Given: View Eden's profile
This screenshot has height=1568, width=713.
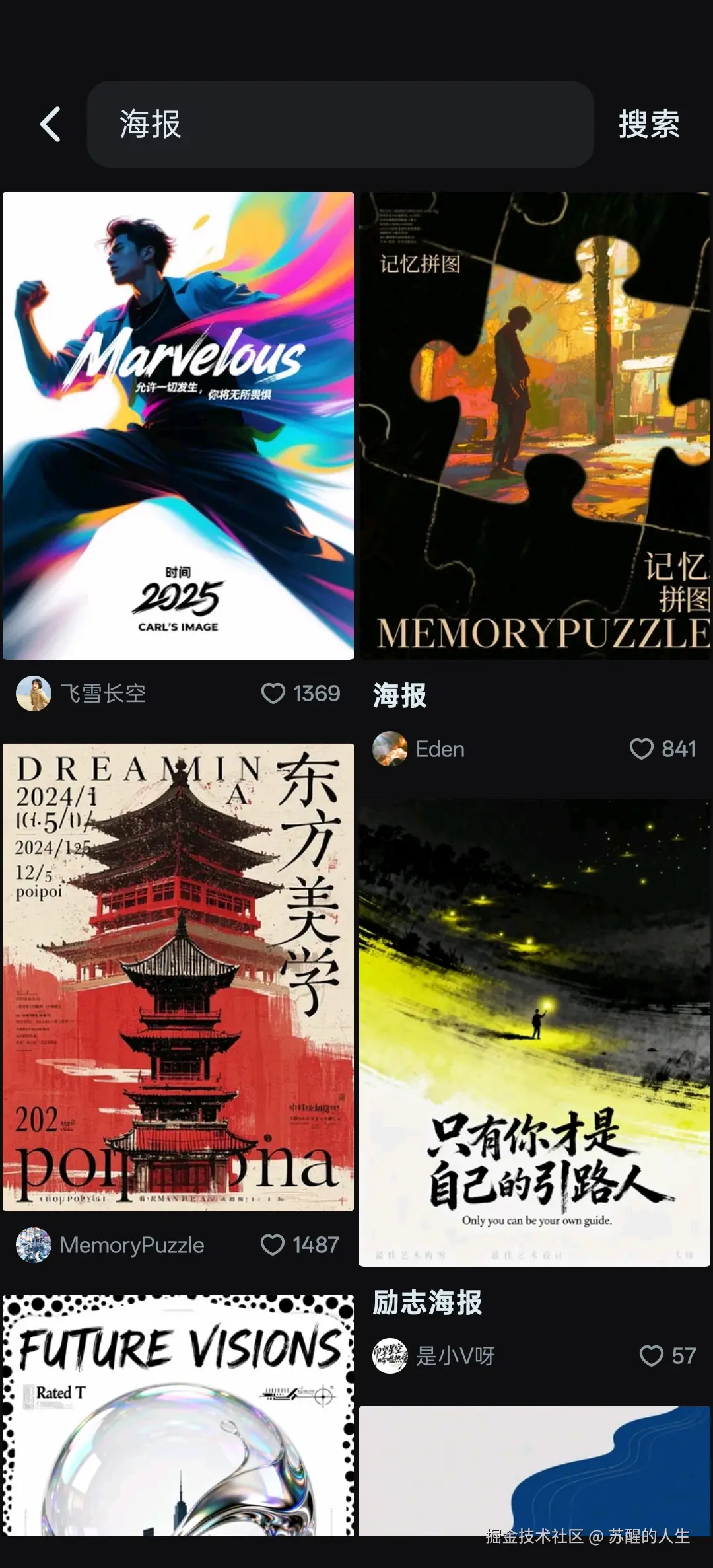Looking at the screenshot, I should point(390,748).
